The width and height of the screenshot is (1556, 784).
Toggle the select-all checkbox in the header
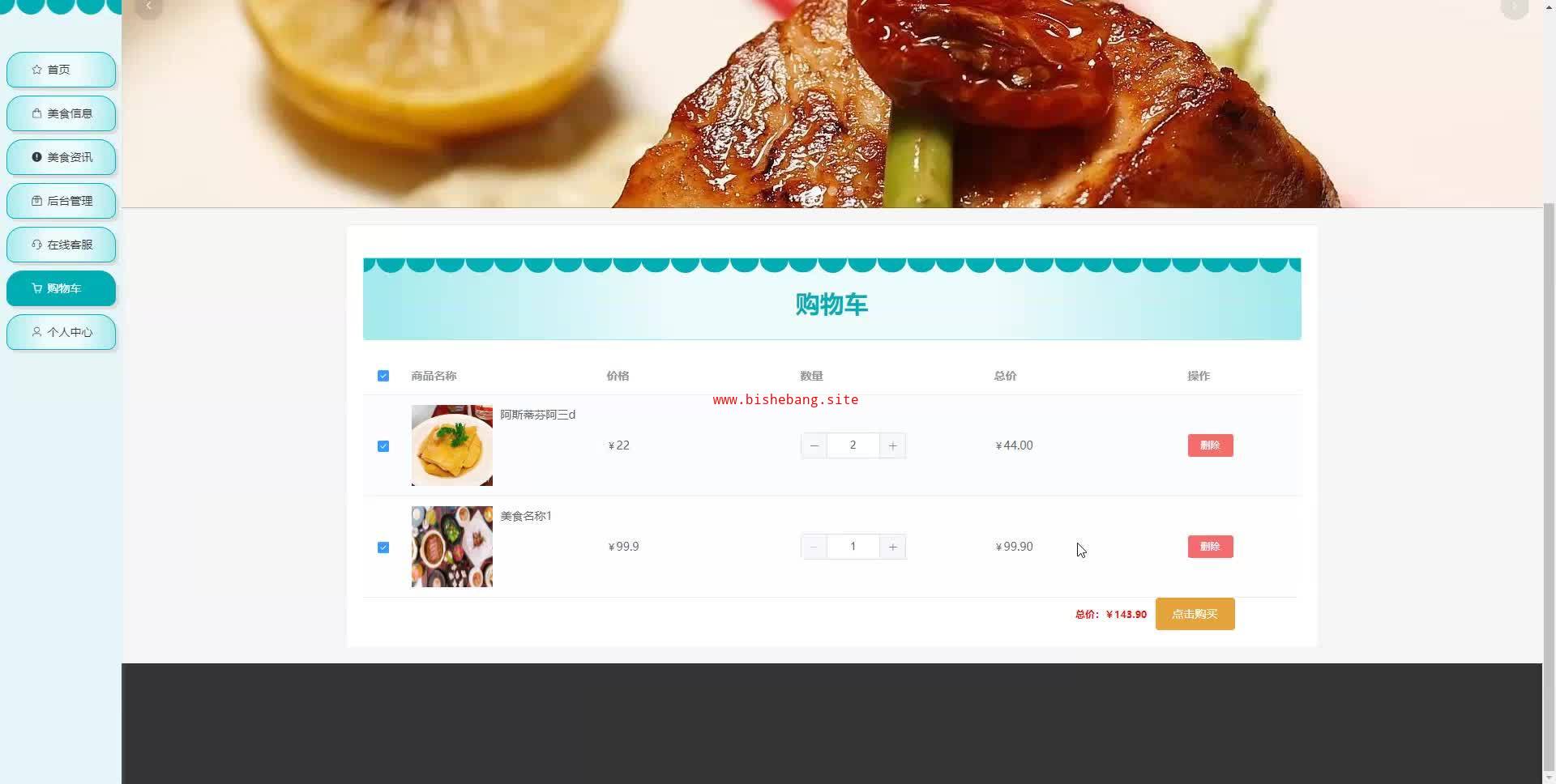(383, 376)
